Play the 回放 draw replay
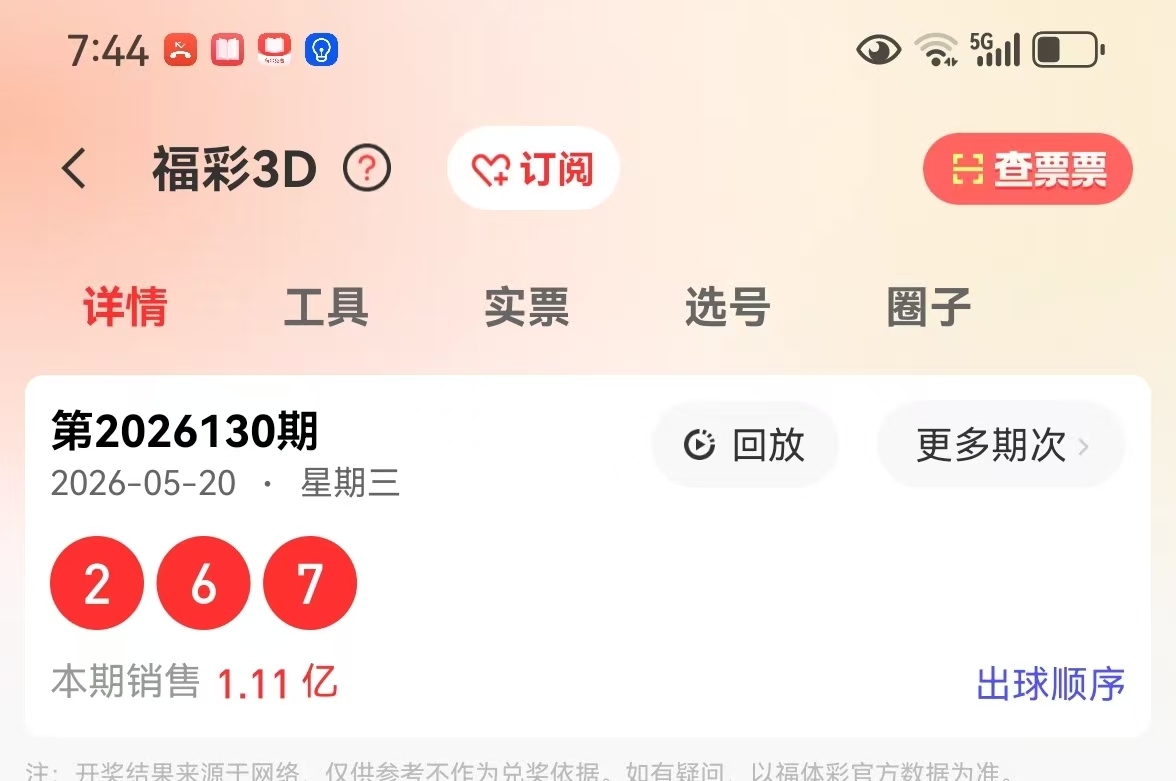This screenshot has width=1176, height=781. (x=745, y=445)
